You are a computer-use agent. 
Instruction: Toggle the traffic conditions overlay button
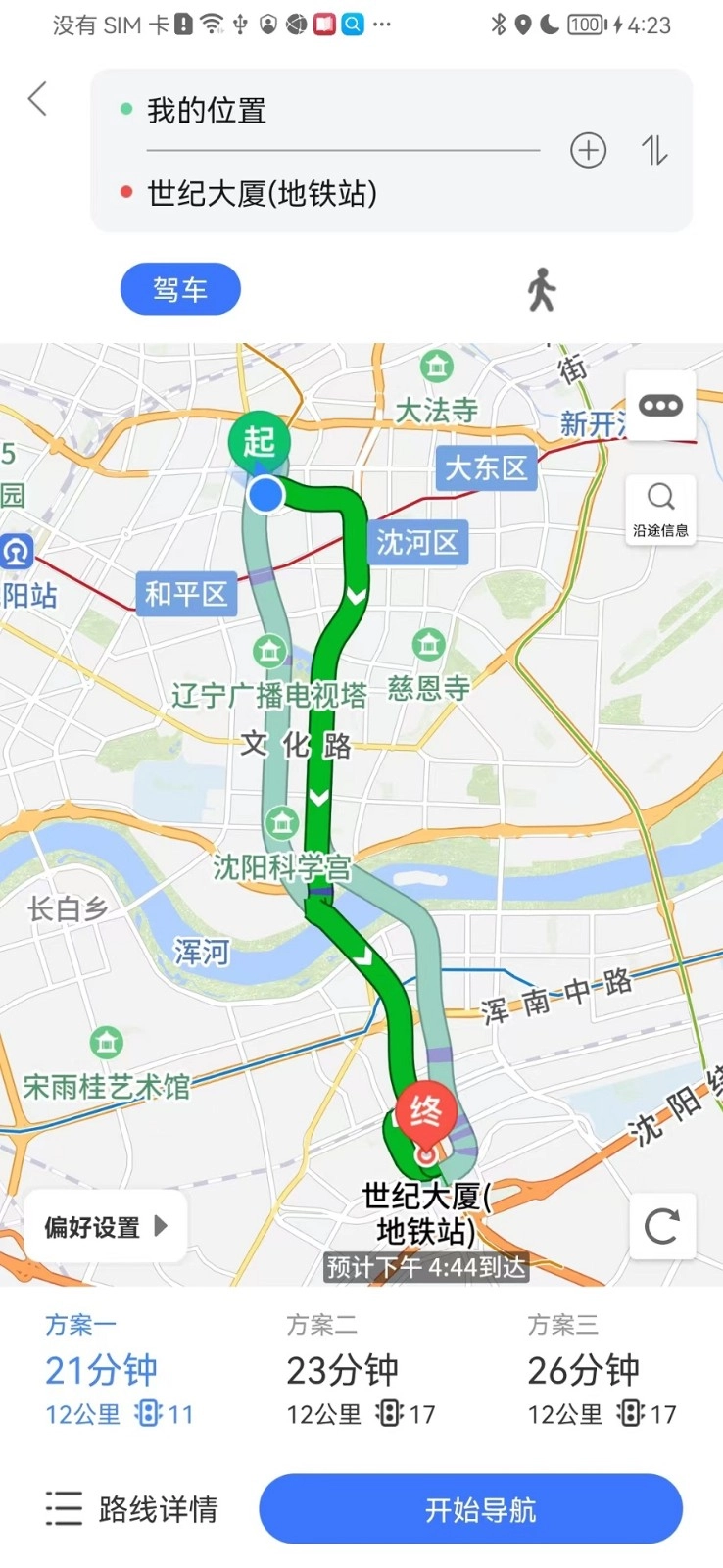tap(659, 405)
